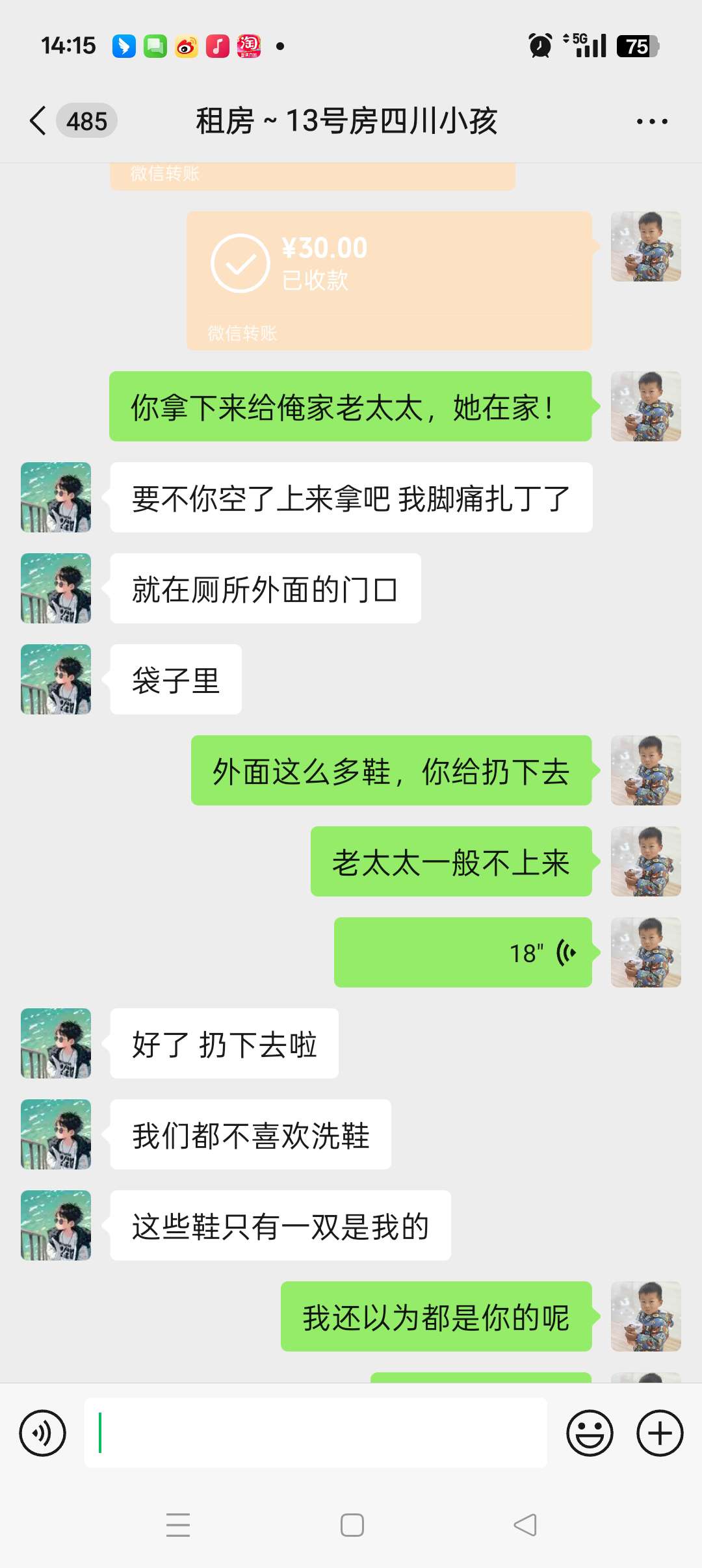Open the chat info overflow menu
This screenshot has height=1568, width=702.
pos(651,122)
